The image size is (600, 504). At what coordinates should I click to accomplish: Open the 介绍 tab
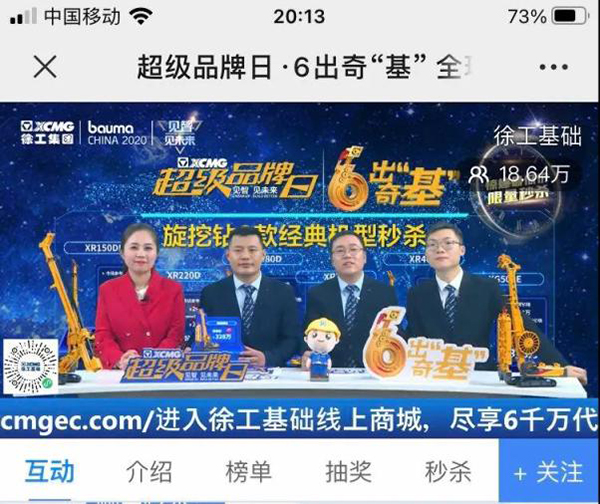(149, 471)
